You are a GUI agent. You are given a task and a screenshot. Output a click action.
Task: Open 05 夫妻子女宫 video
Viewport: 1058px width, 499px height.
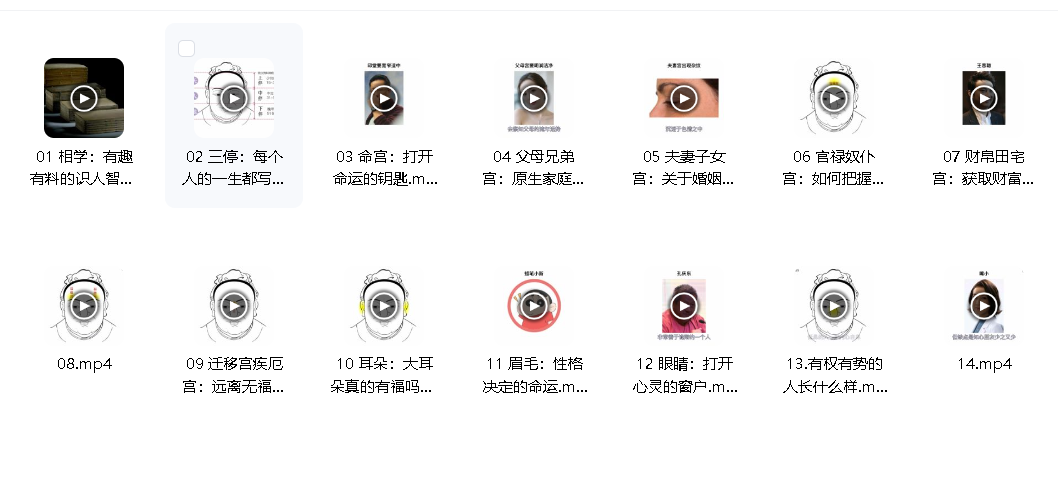[x=684, y=98]
